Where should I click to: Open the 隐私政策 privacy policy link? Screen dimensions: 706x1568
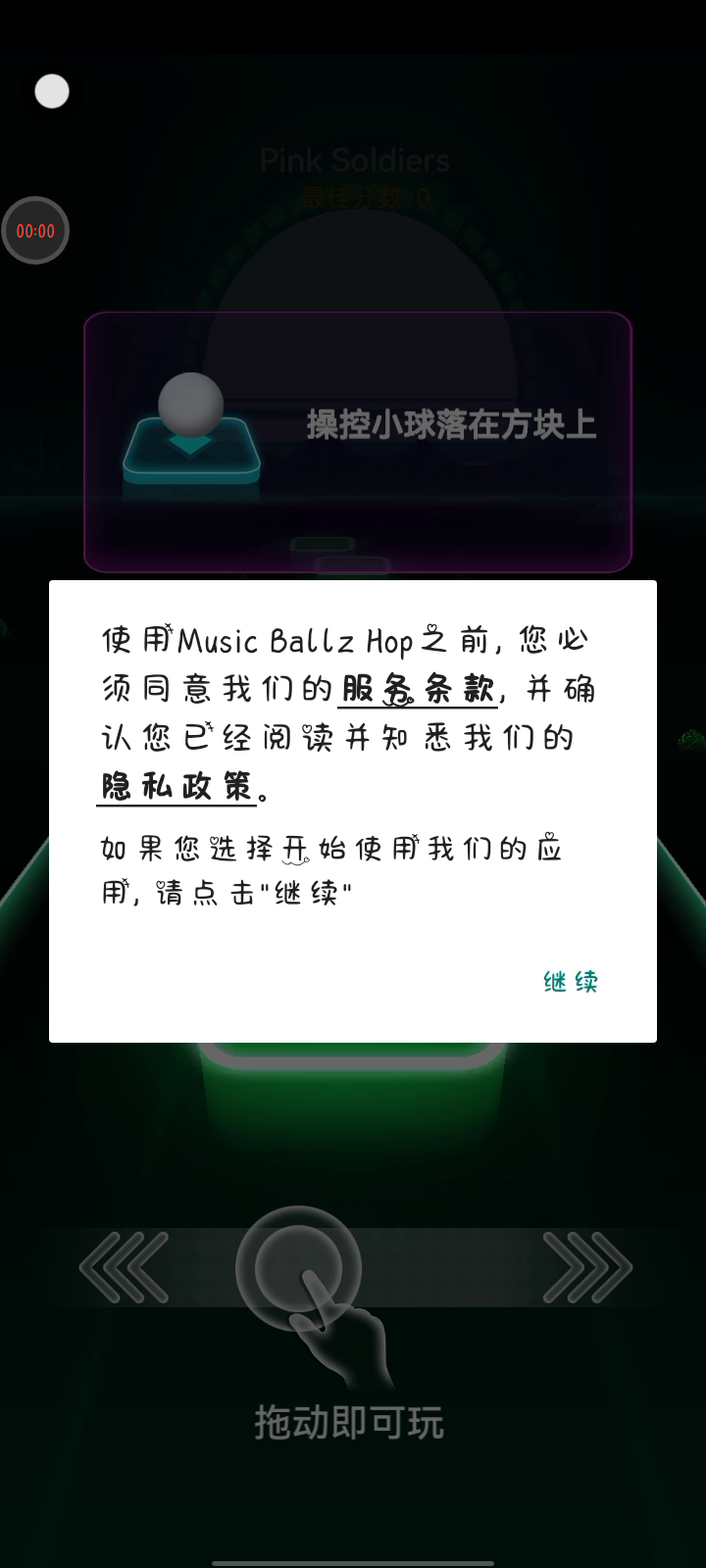click(176, 786)
